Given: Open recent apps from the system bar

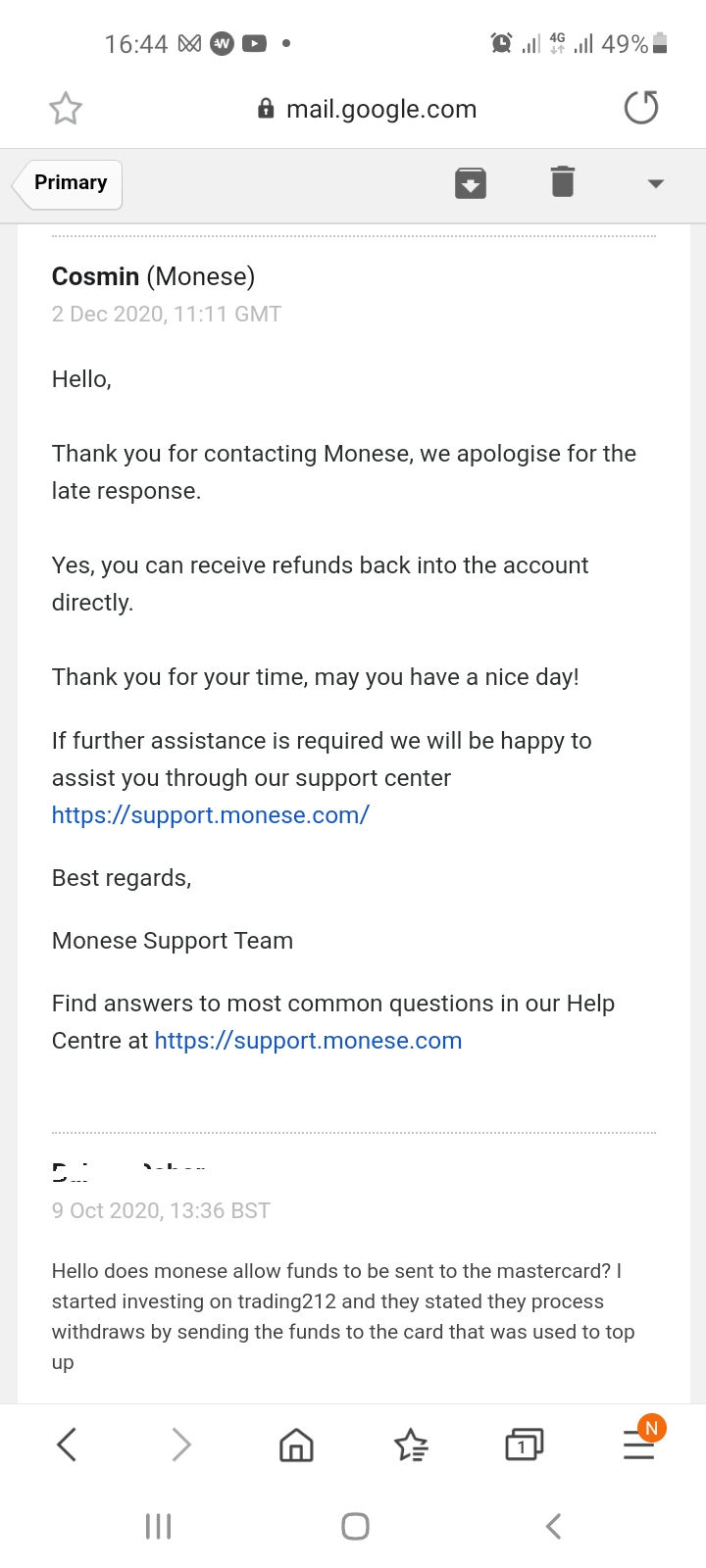Looking at the screenshot, I should (x=158, y=1526).
